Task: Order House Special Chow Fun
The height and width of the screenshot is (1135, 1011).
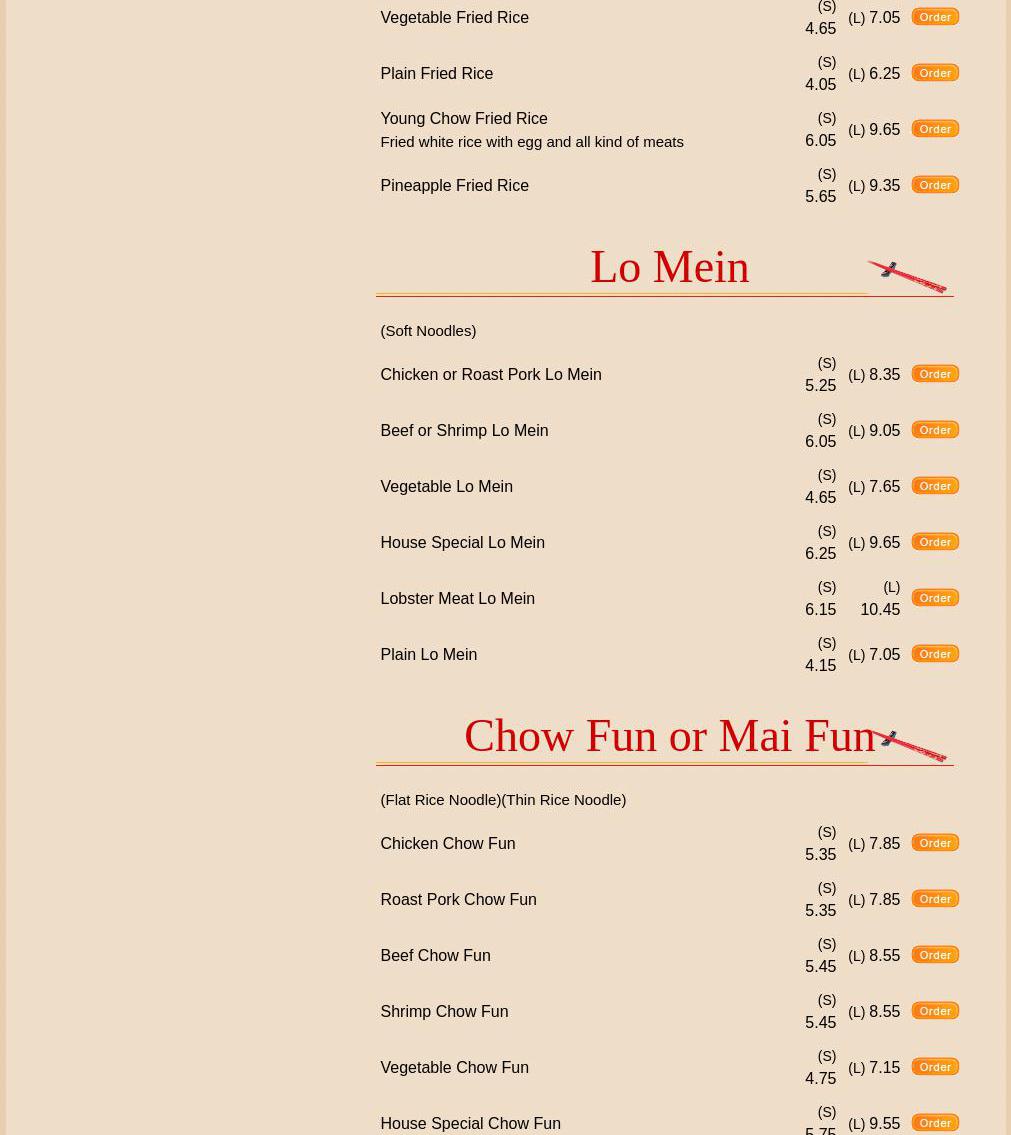Action: [x=935, y=1123]
